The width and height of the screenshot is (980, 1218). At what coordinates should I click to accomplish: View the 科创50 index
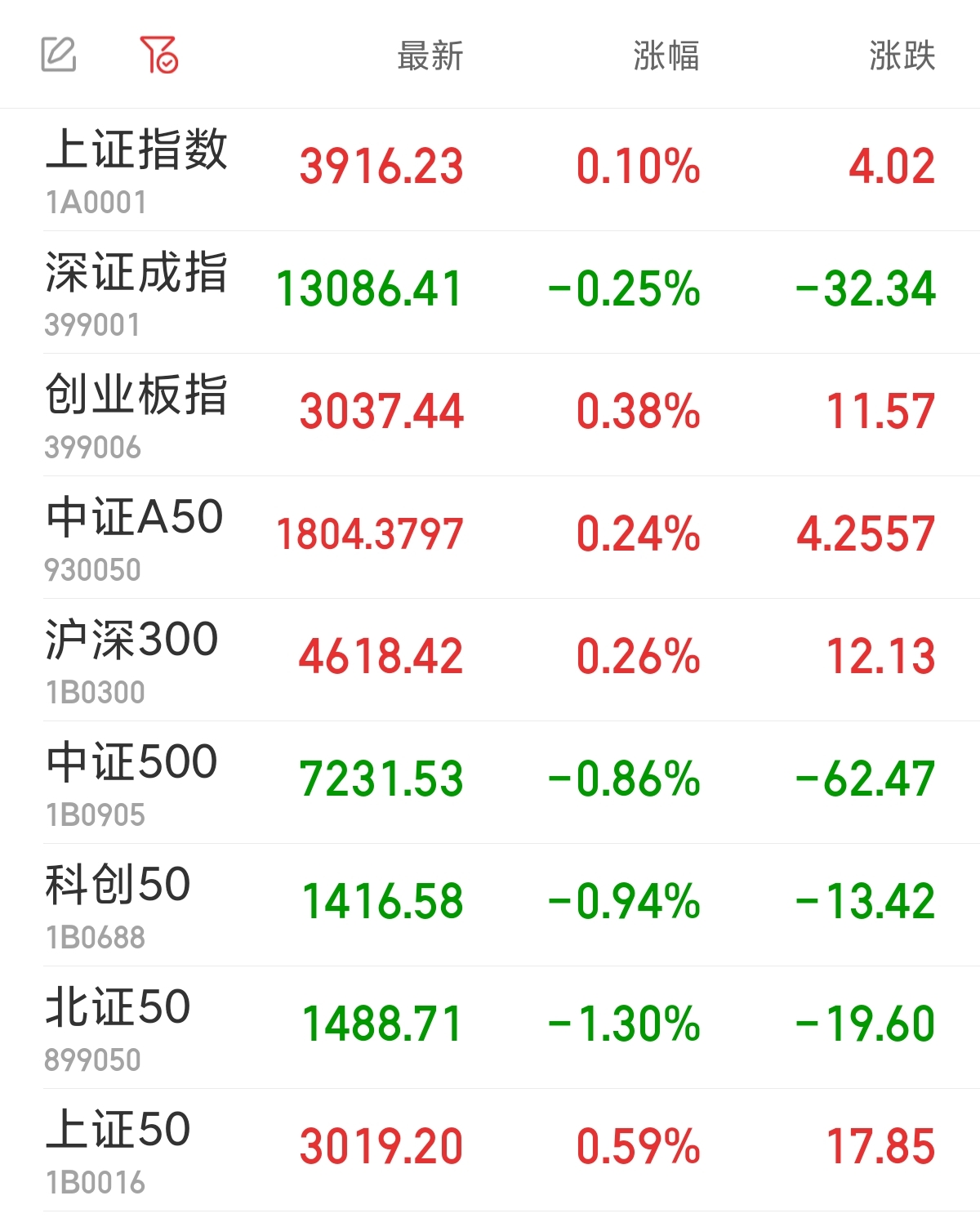(490, 905)
